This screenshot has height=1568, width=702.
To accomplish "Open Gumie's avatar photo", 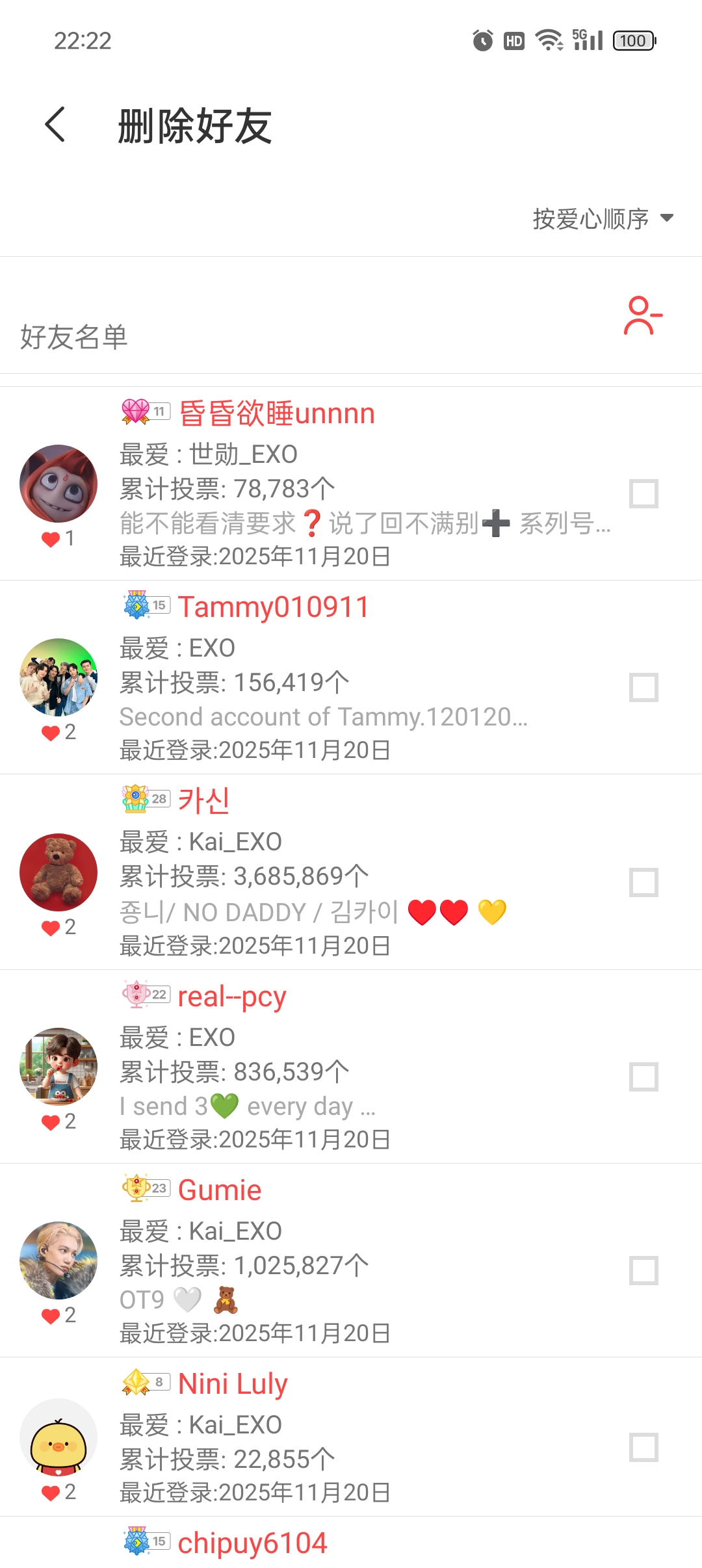I will pos(58,1260).
